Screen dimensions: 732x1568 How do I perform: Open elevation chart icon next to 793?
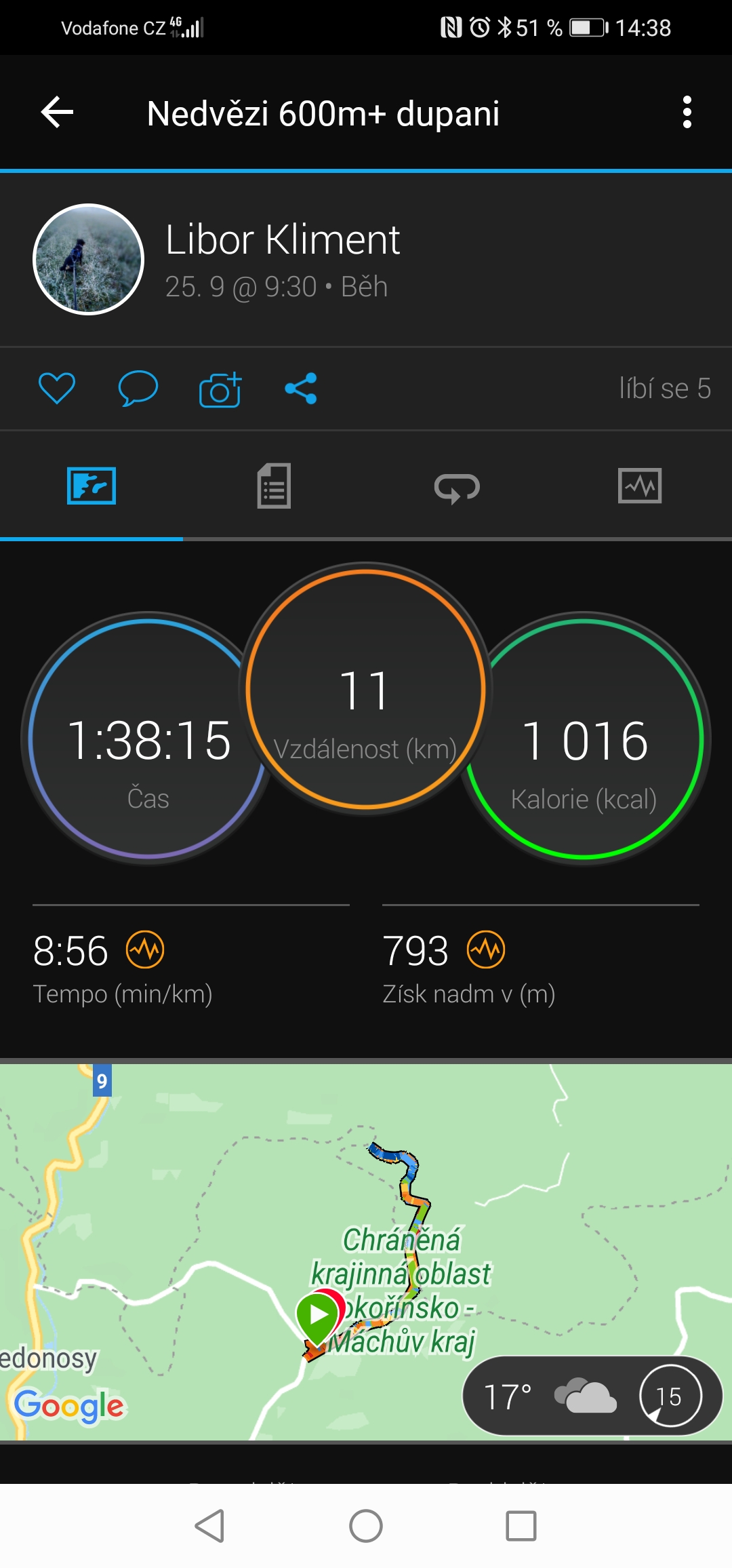(486, 949)
